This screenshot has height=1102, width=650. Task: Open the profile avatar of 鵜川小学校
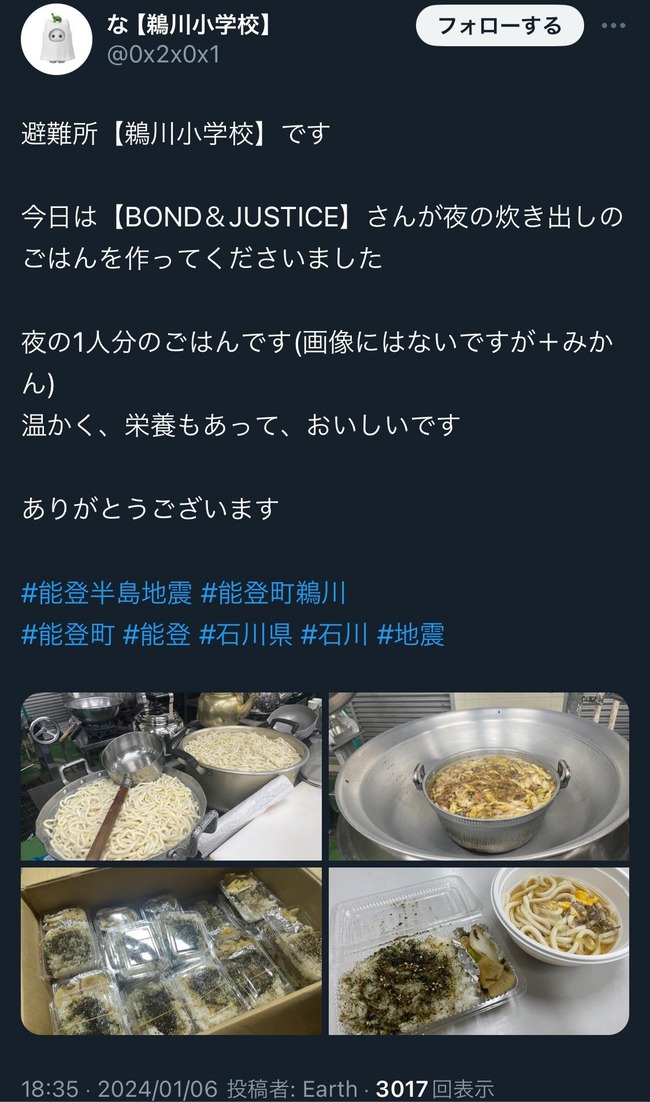(x=57, y=38)
